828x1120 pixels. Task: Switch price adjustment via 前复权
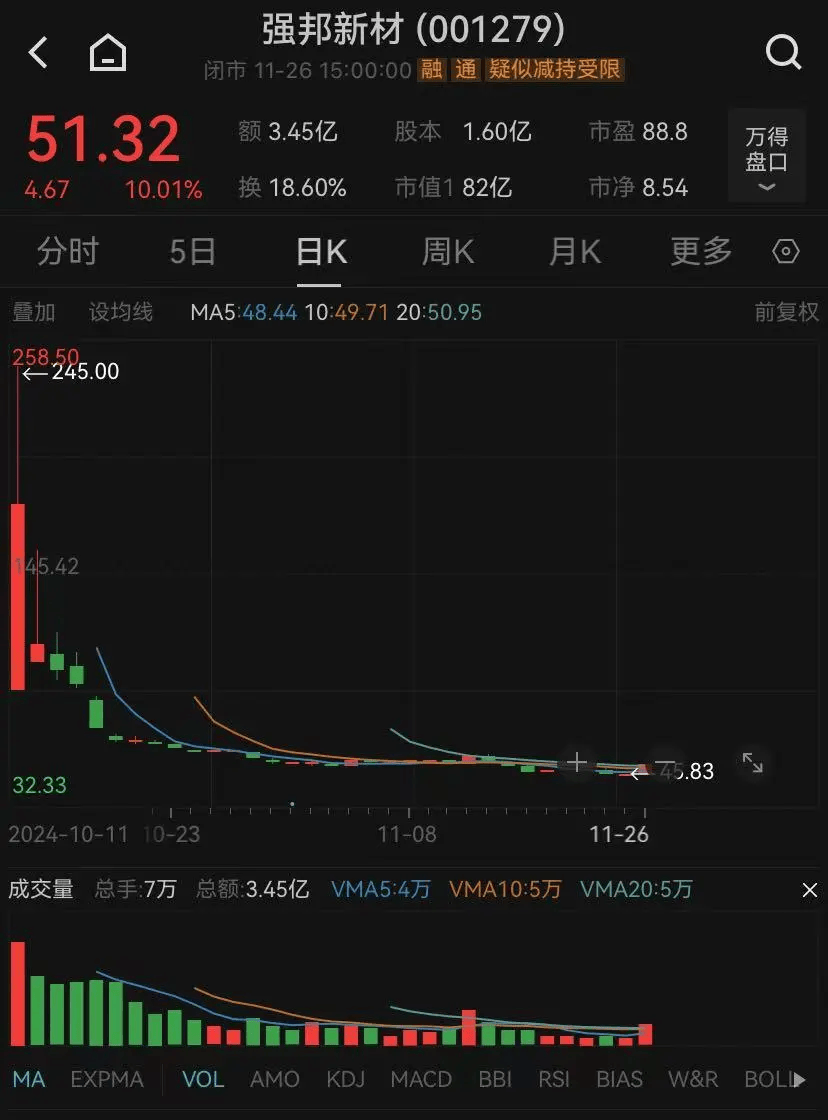pos(786,312)
